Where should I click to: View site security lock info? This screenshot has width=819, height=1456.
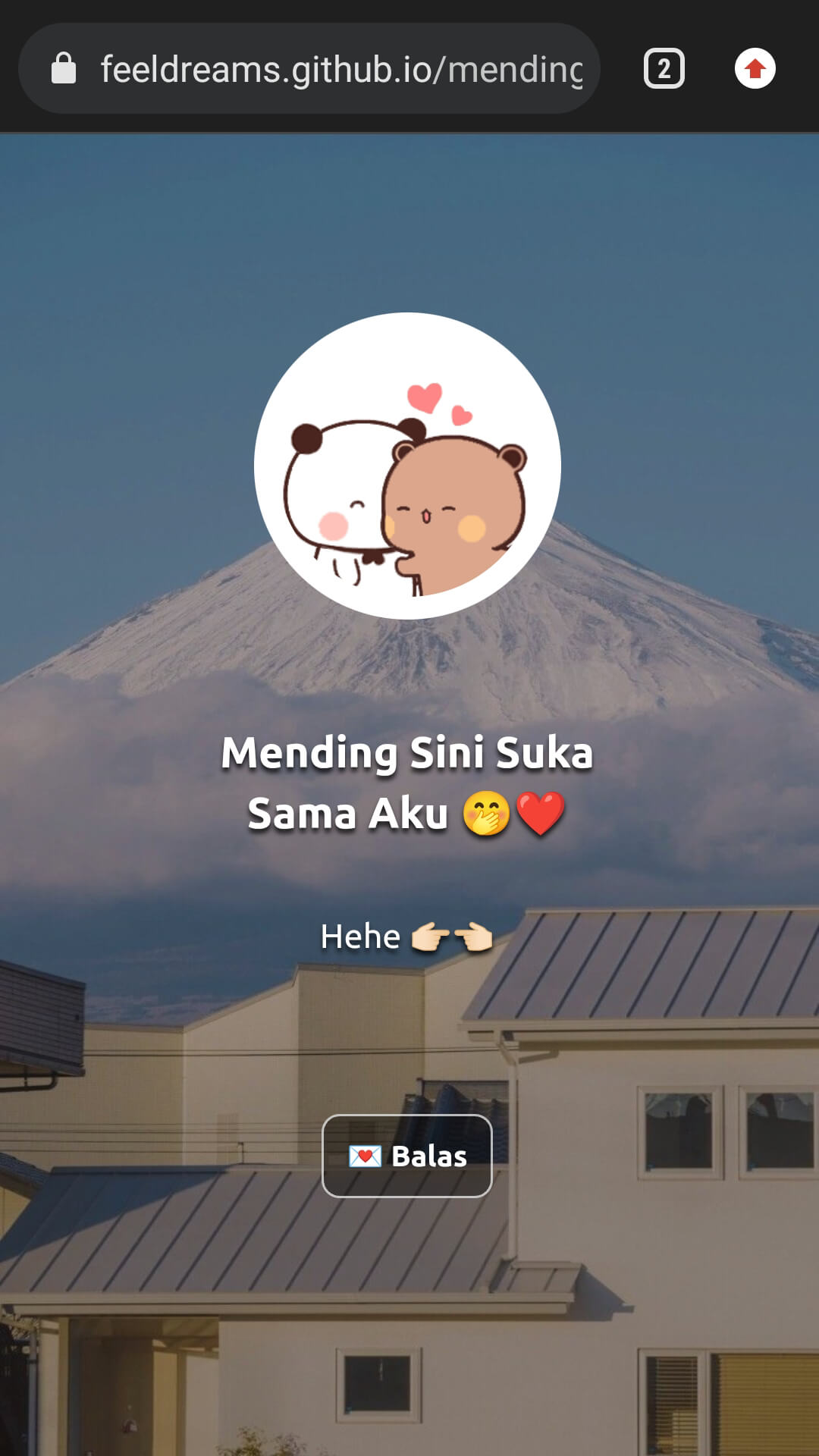[x=64, y=69]
